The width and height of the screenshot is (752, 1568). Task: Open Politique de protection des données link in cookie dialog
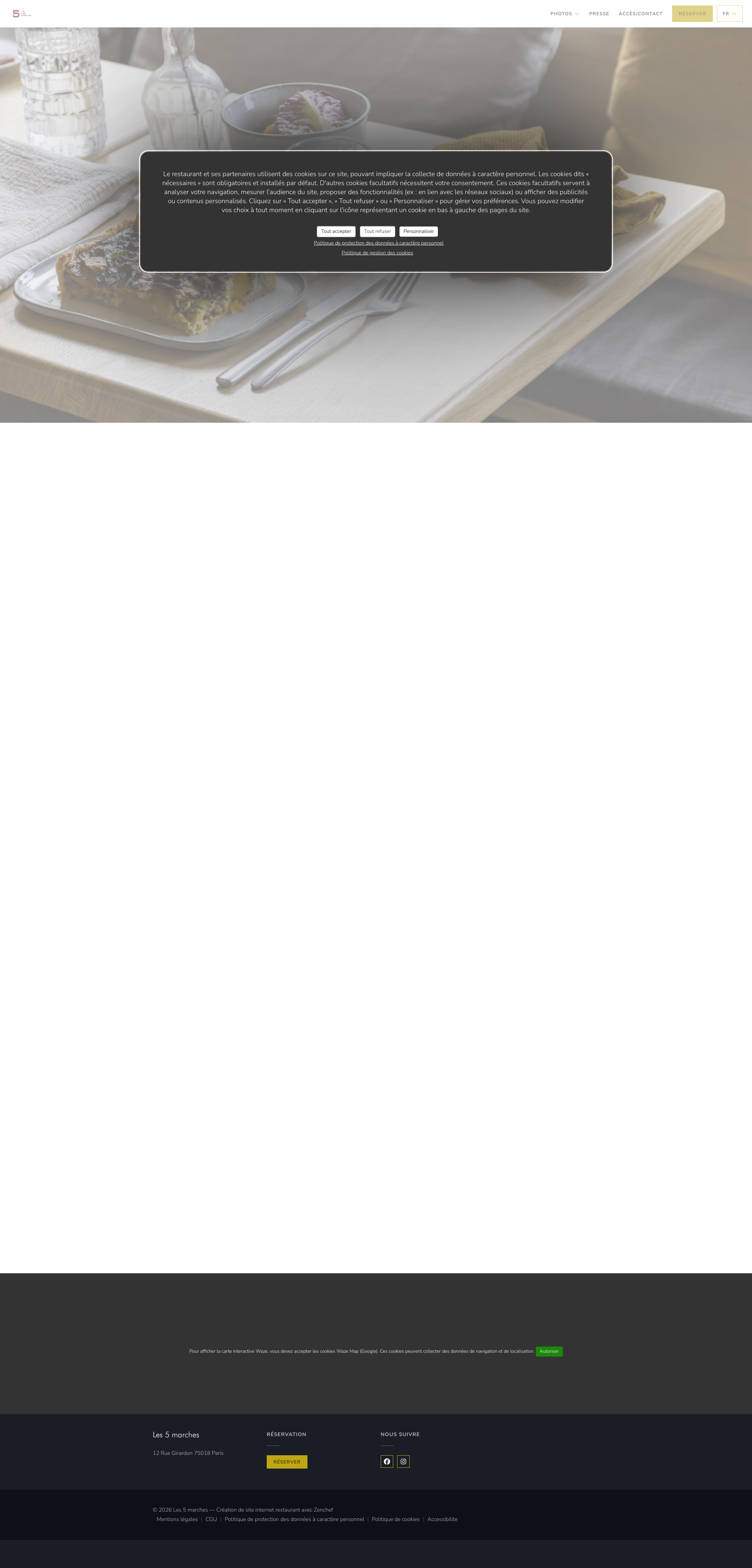378,243
